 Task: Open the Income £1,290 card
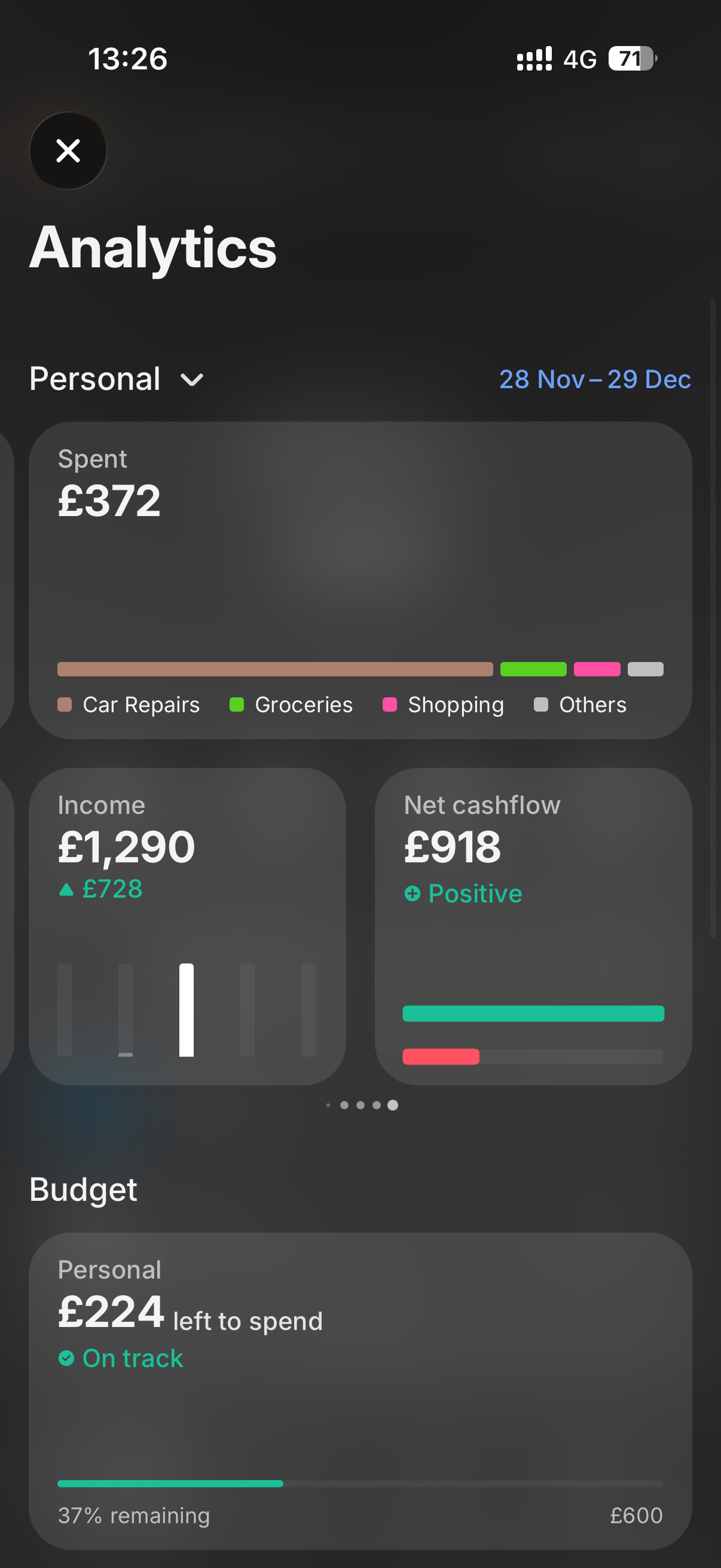click(x=187, y=925)
